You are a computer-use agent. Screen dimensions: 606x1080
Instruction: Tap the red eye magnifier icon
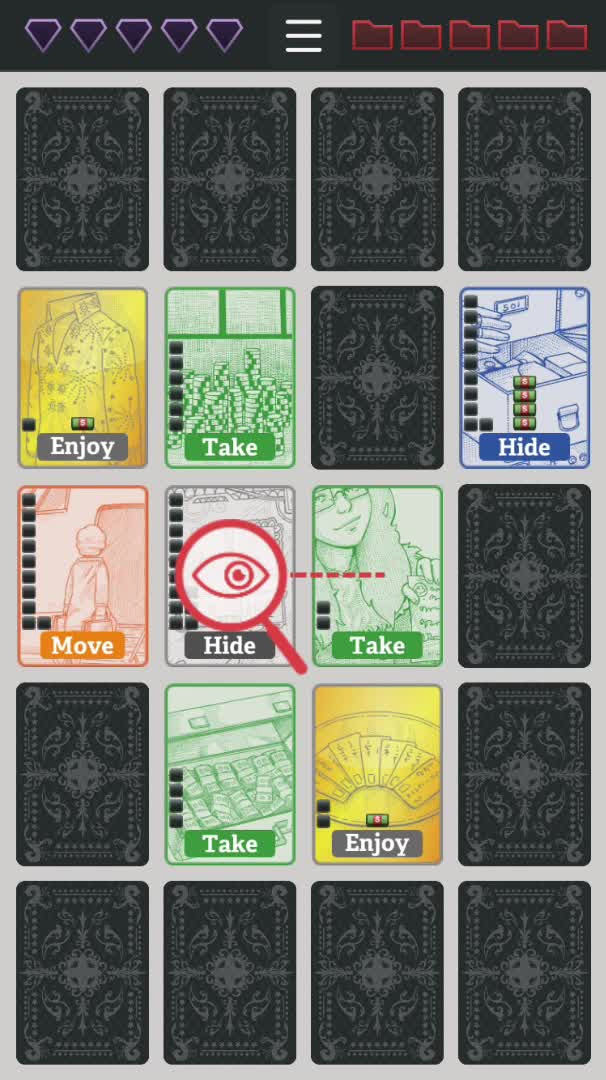tap(235, 577)
